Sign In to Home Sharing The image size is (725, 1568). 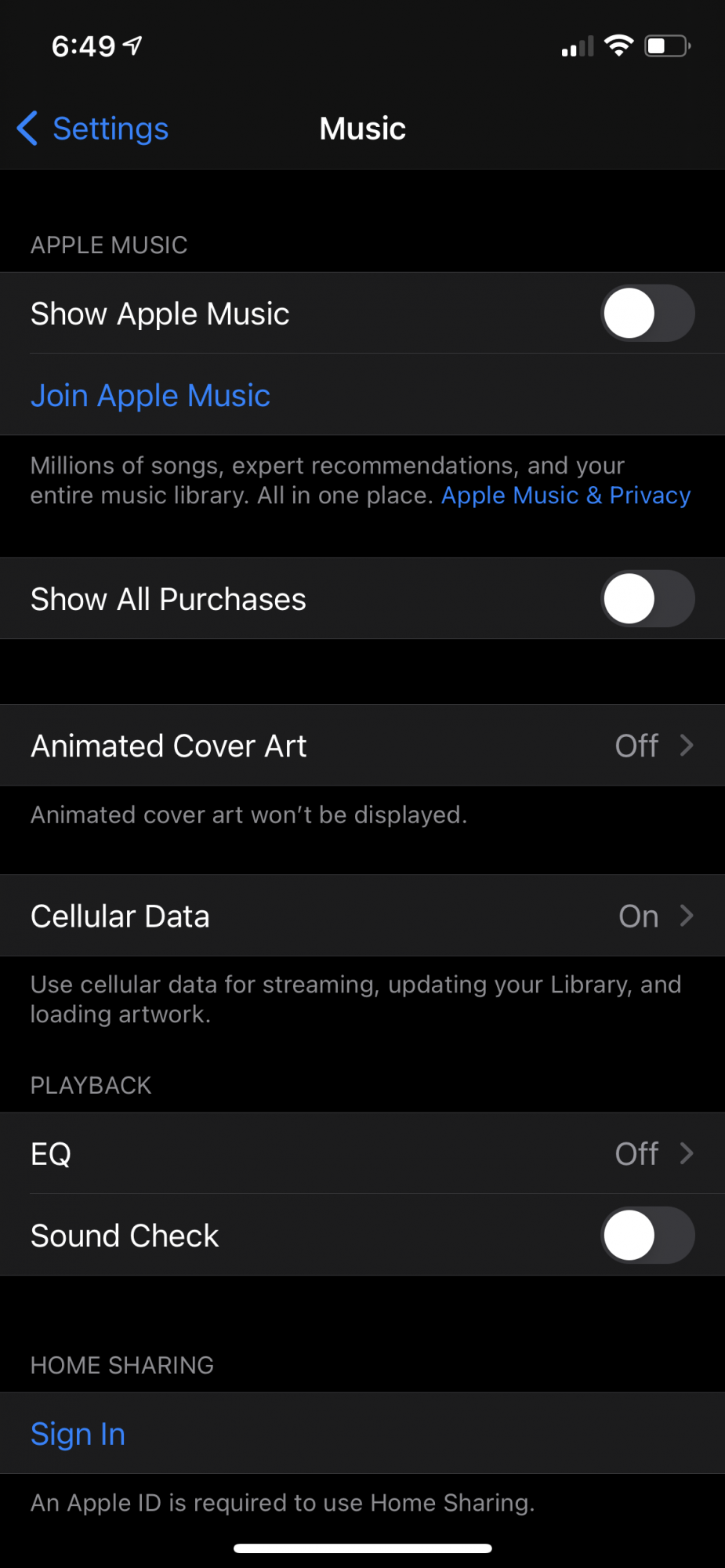pyautogui.click(x=78, y=1434)
